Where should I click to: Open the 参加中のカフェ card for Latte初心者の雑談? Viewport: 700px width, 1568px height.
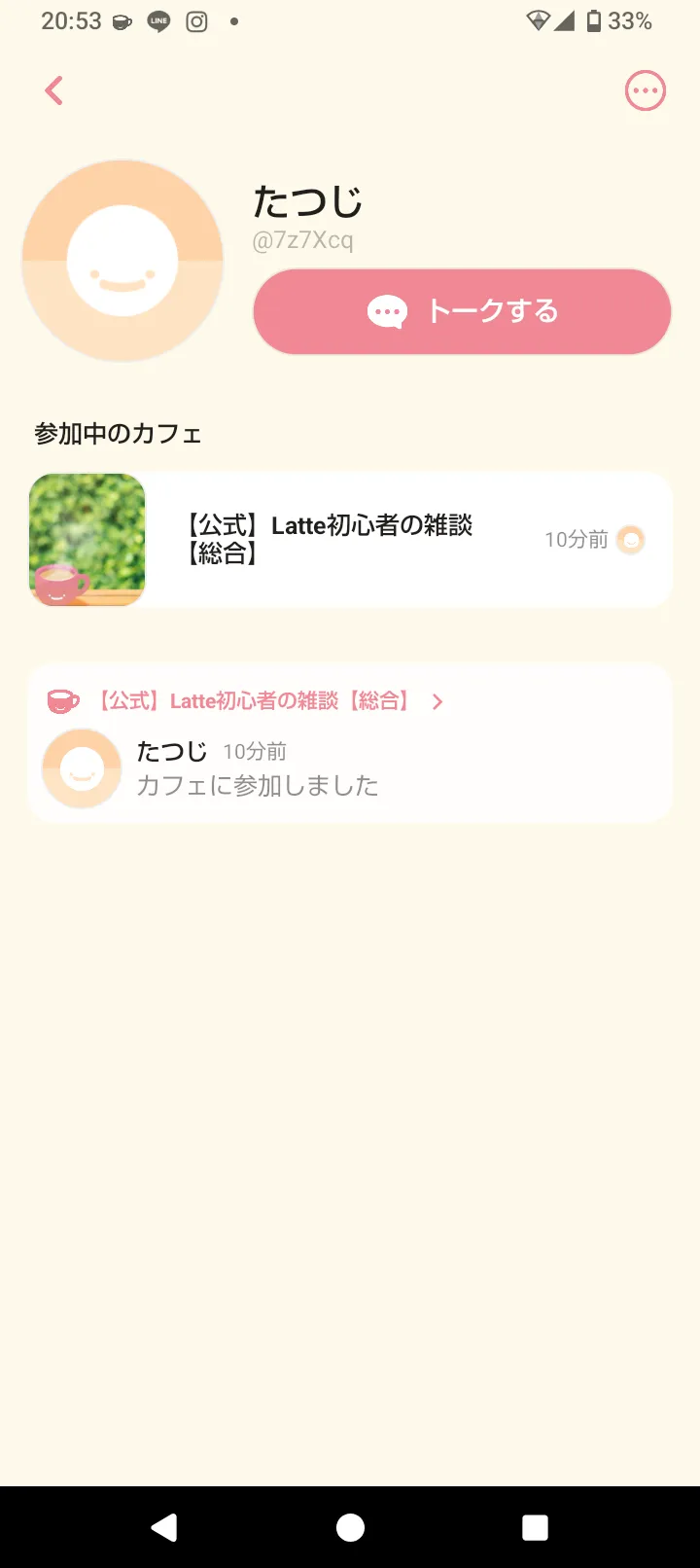click(x=350, y=540)
